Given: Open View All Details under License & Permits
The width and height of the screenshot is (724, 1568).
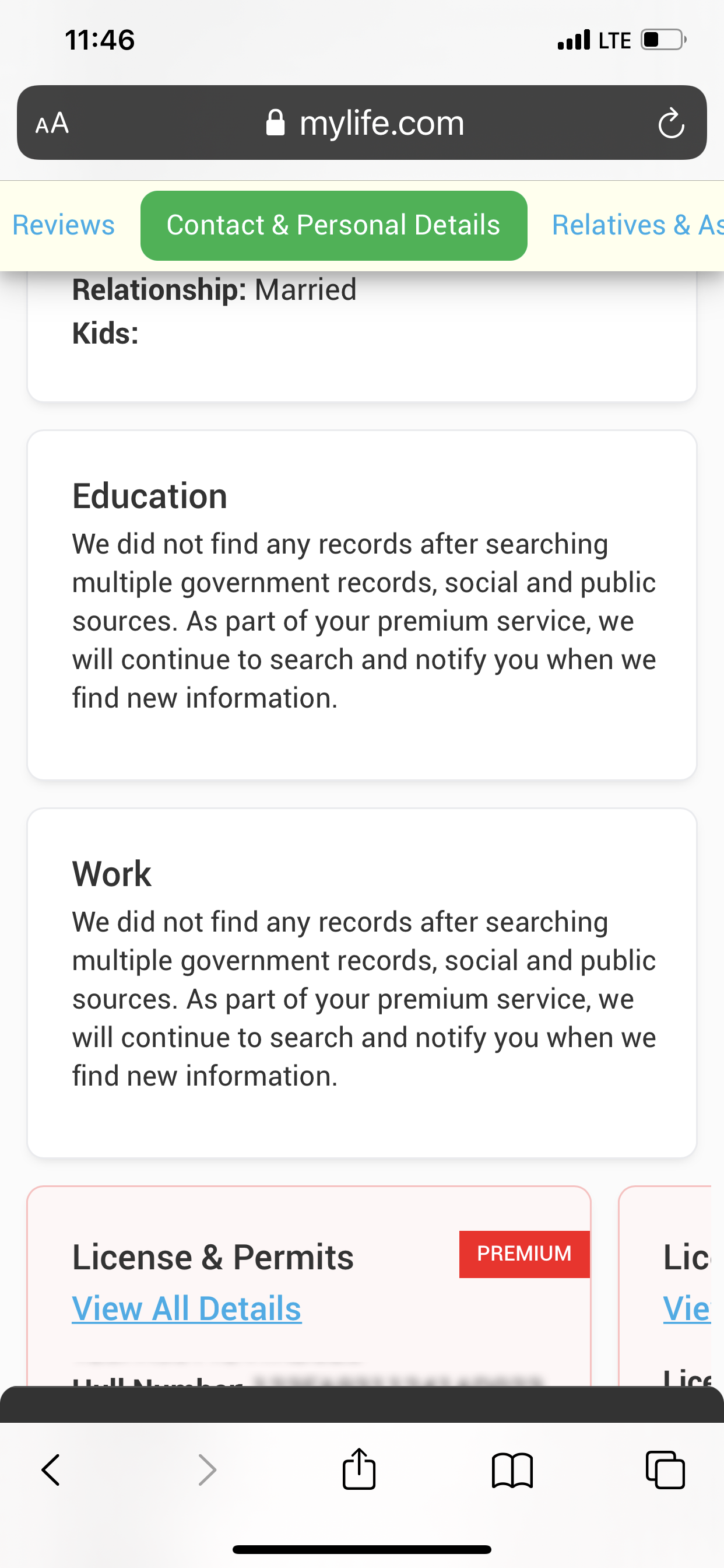Looking at the screenshot, I should (187, 1308).
